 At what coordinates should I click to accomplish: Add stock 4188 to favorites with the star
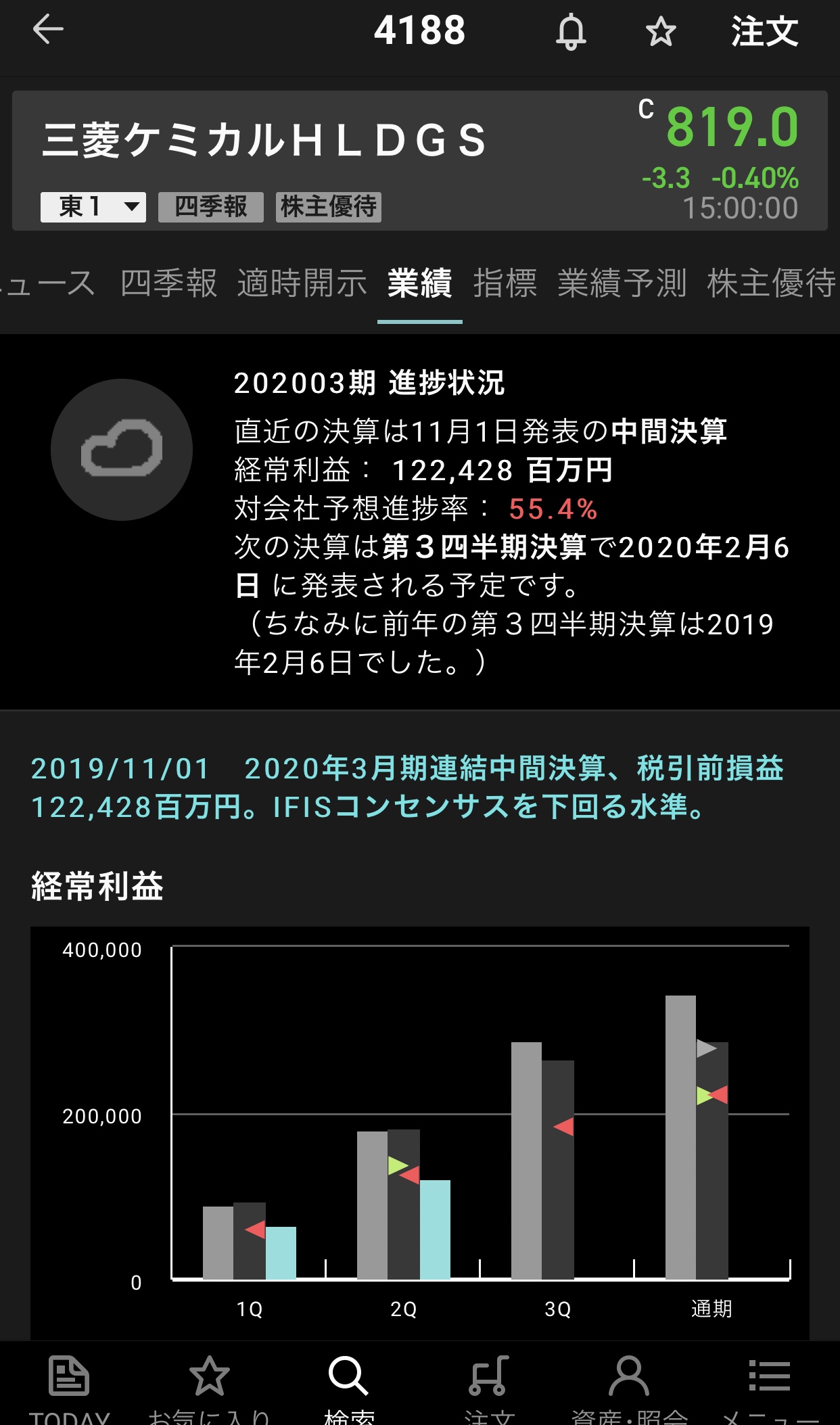tap(660, 32)
